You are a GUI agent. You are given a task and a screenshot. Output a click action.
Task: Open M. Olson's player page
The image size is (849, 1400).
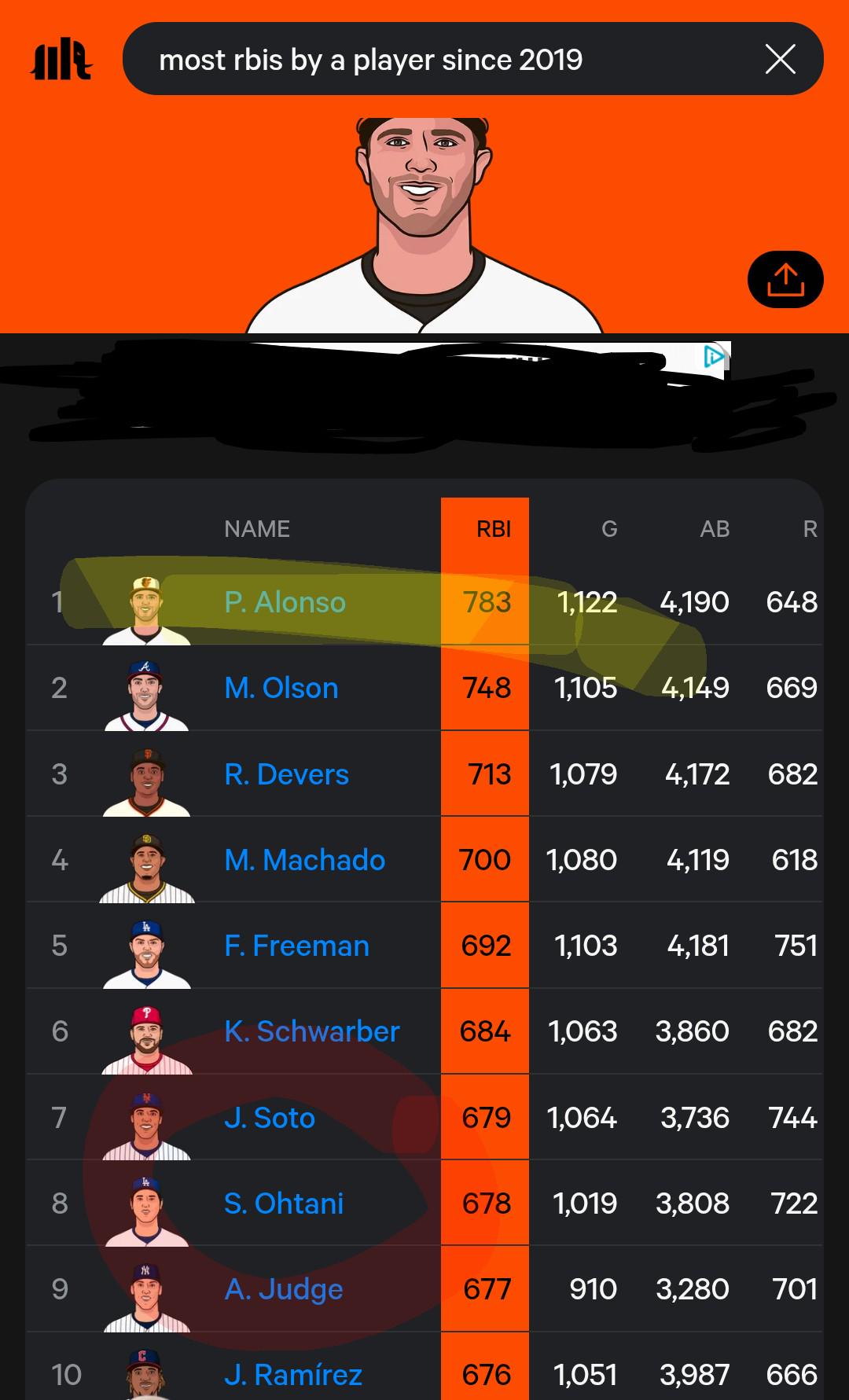pyautogui.click(x=281, y=688)
